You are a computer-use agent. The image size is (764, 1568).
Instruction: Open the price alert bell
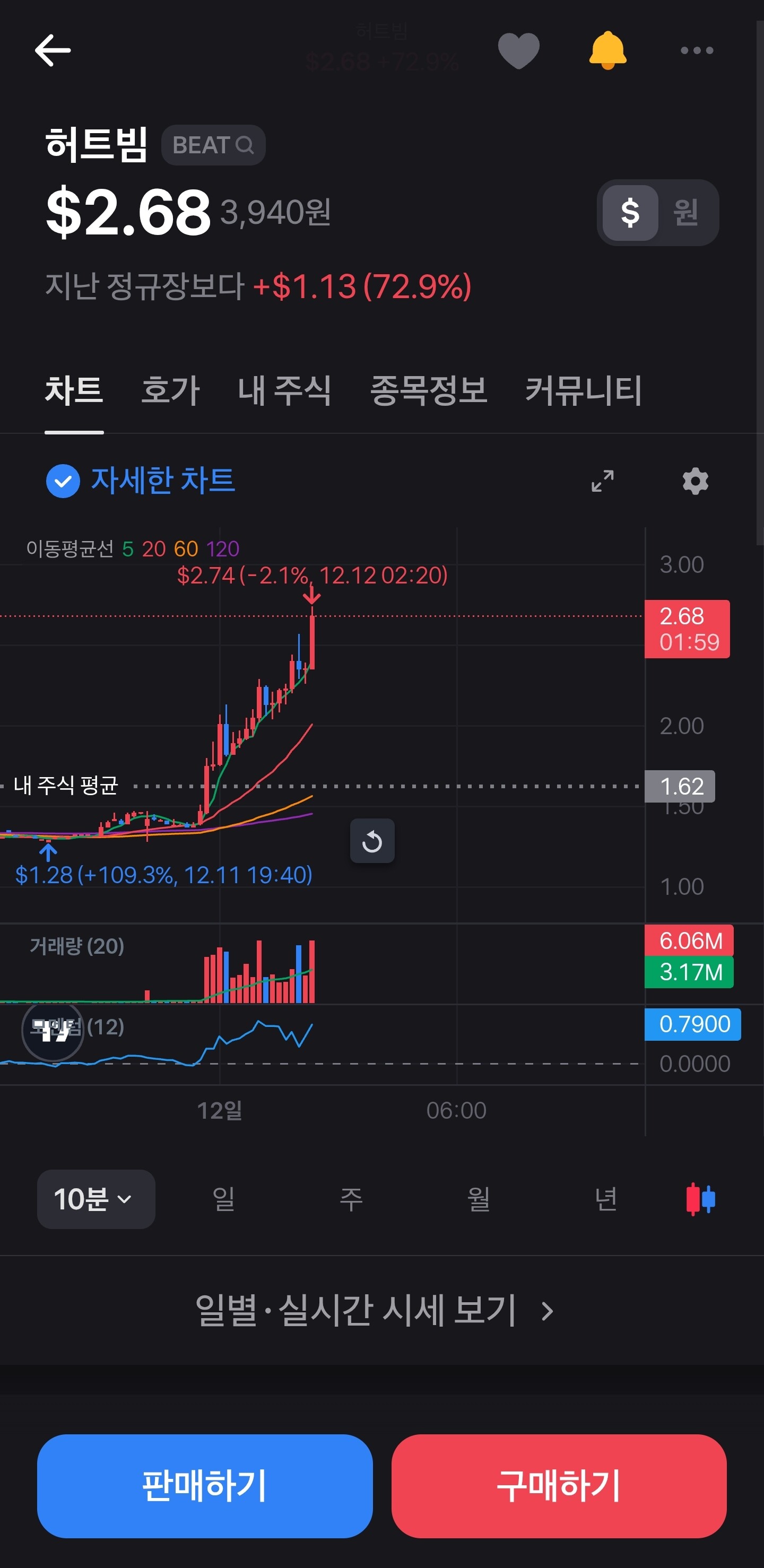coord(607,50)
